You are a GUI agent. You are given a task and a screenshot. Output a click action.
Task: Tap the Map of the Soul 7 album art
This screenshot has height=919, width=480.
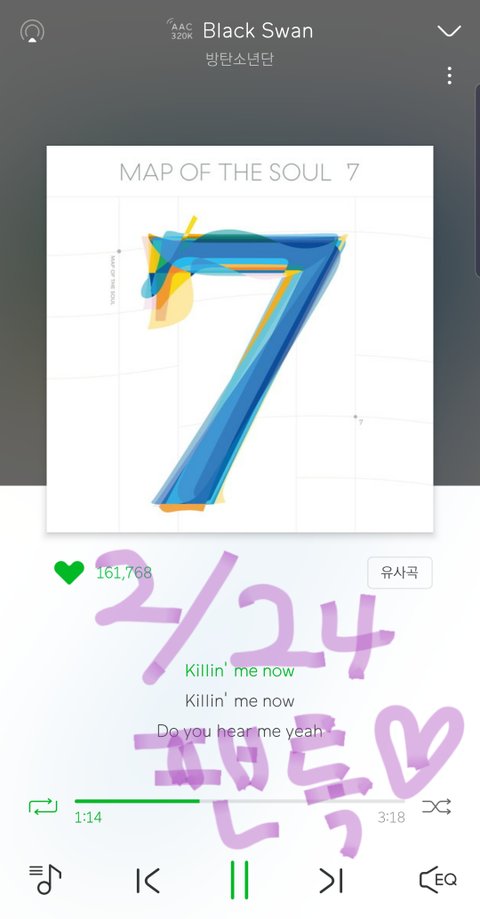pyautogui.click(x=240, y=339)
